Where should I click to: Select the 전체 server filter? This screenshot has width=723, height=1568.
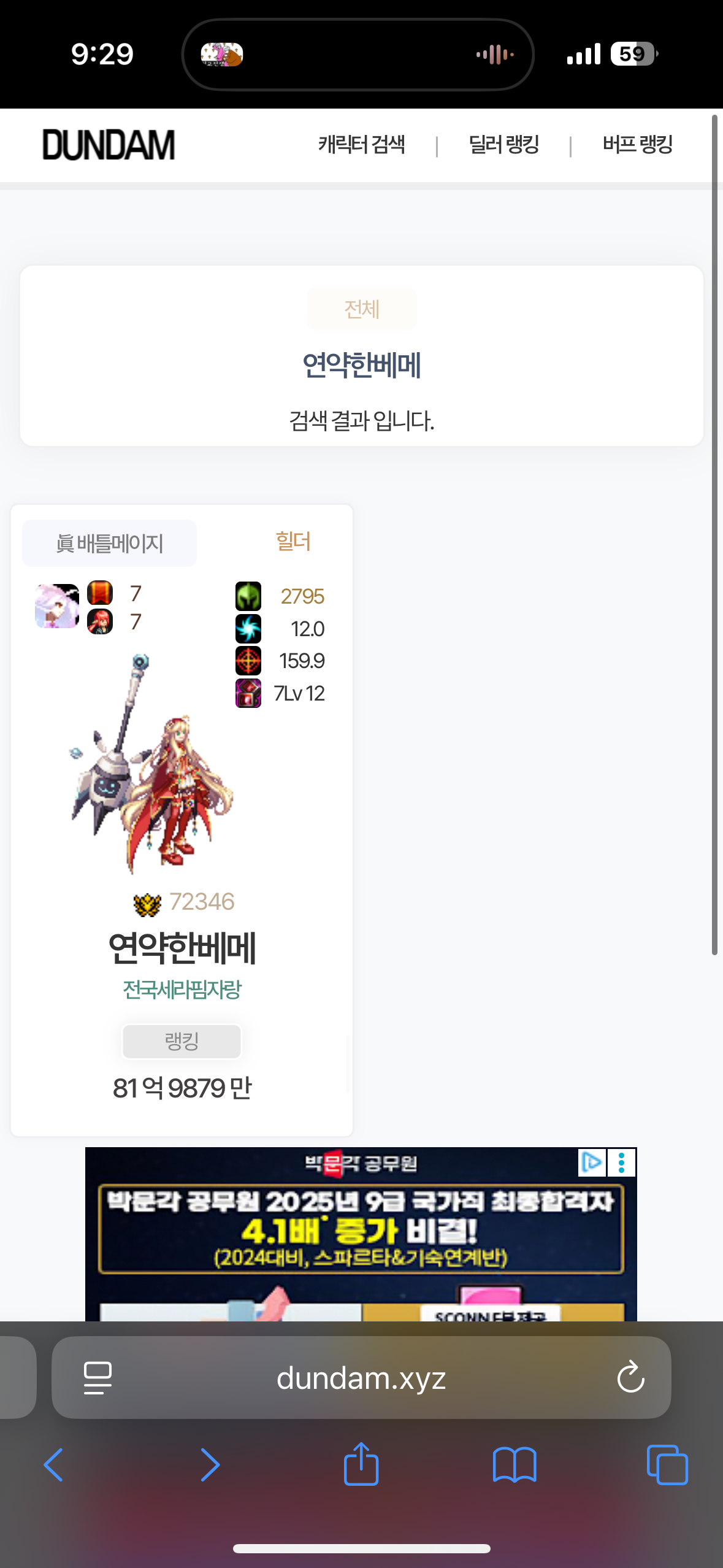coord(362,309)
